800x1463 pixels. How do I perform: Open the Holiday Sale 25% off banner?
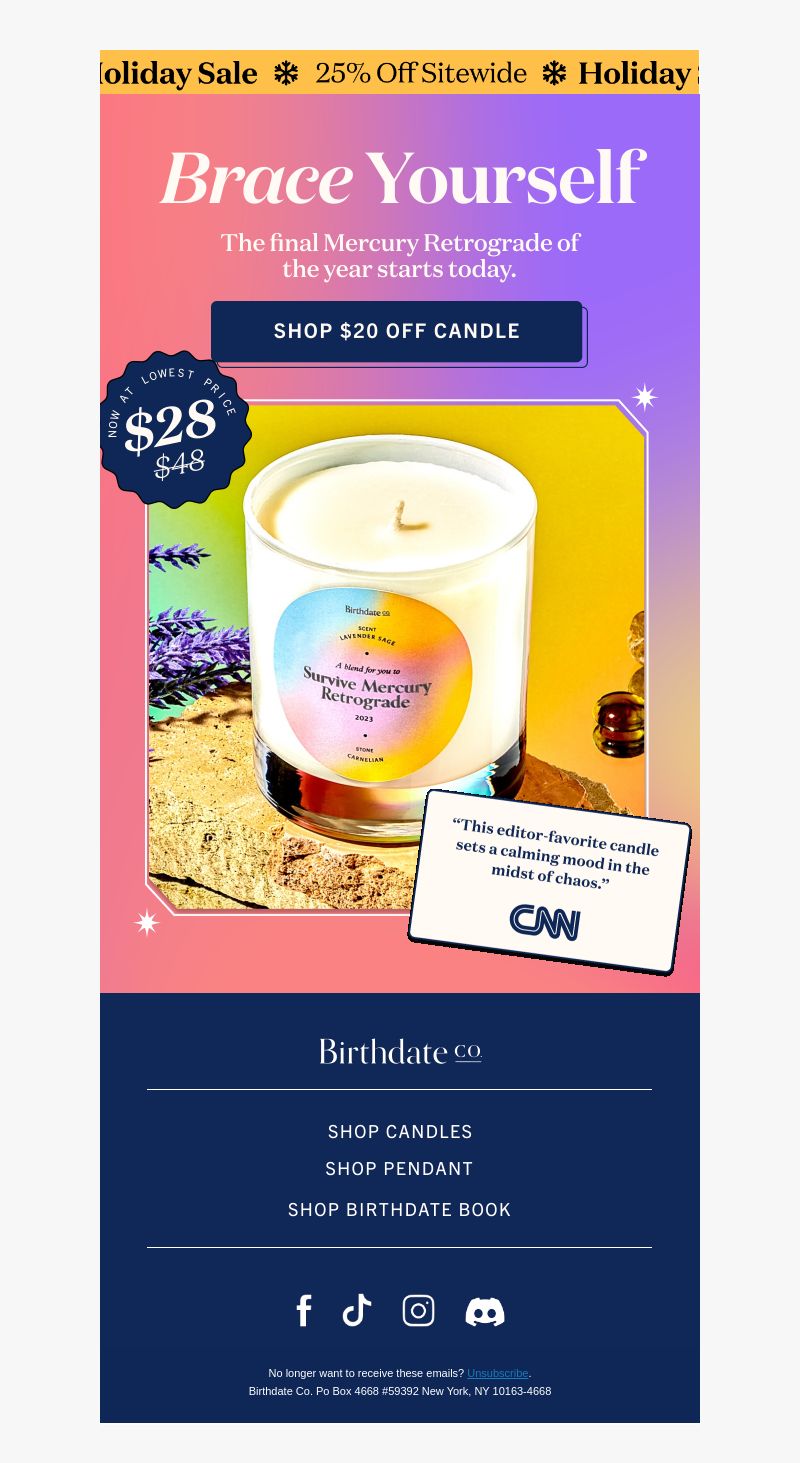tap(400, 73)
